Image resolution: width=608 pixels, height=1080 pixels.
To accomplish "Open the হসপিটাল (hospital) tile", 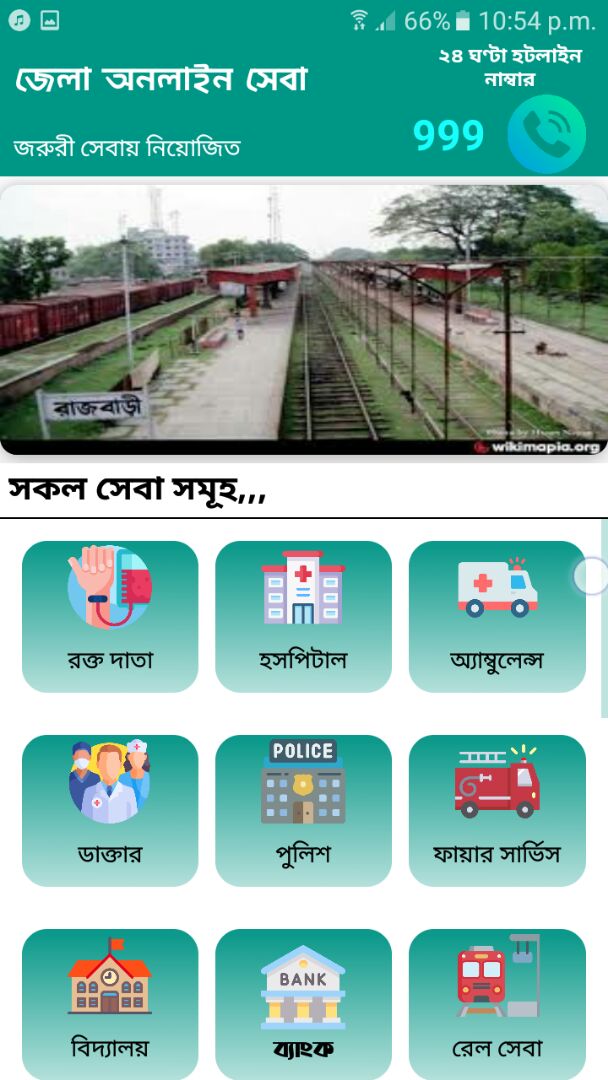I will [303, 616].
